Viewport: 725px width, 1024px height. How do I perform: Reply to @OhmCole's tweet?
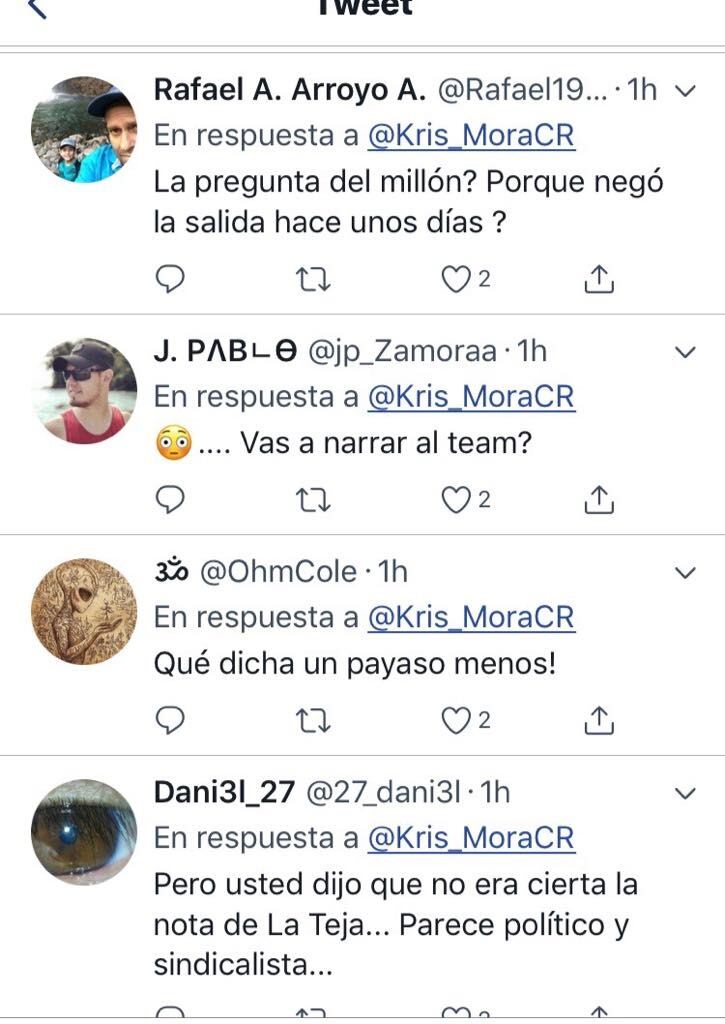(171, 719)
